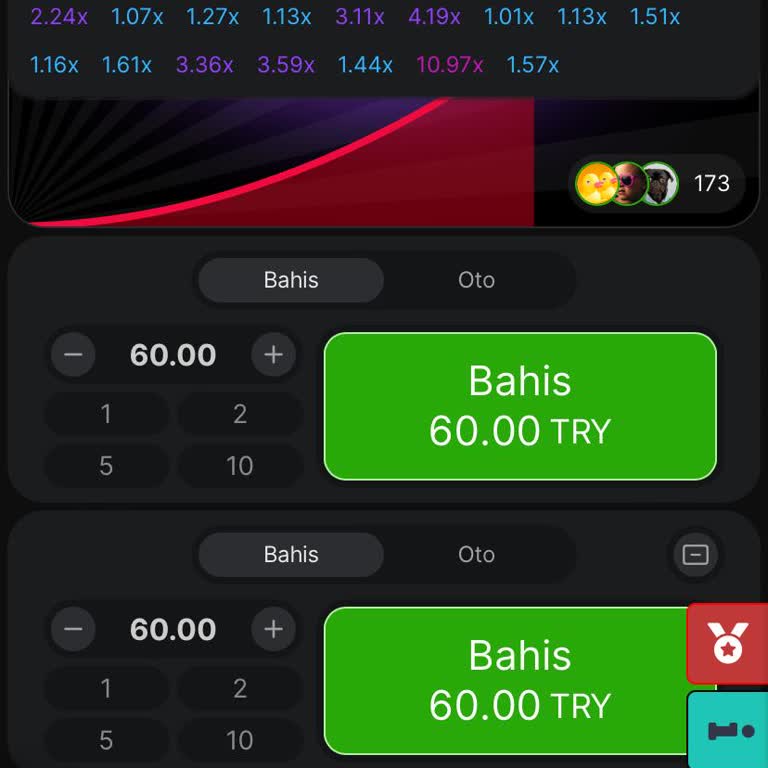Screen dimensions: 768x768
Task: Open the red medal rewards button
Action: pyautogui.click(x=728, y=643)
